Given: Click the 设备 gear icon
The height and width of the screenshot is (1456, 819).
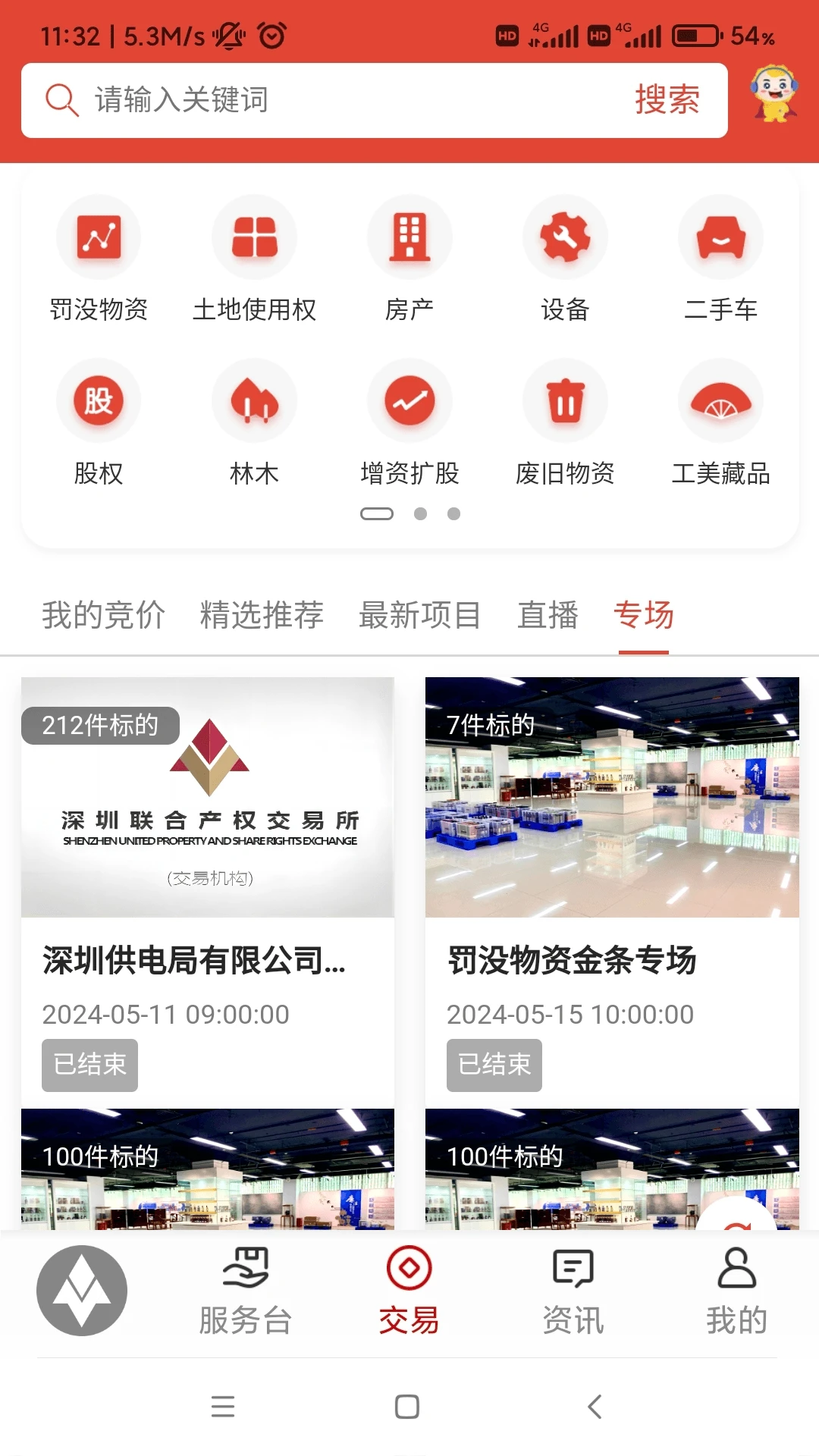Looking at the screenshot, I should click(565, 237).
